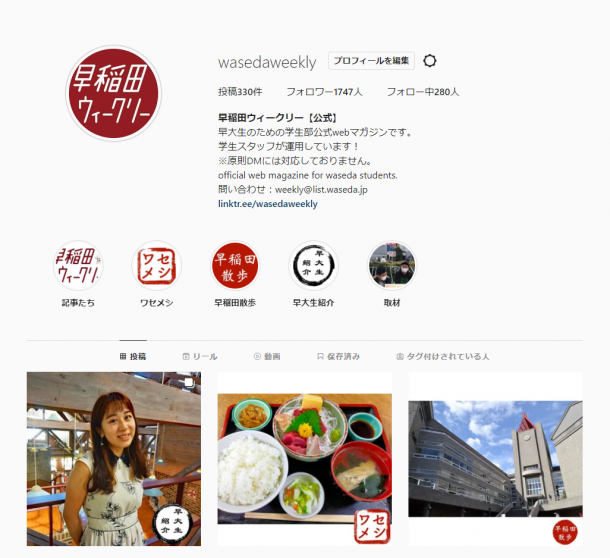The width and height of the screenshot is (610, 558).
Task: Open the campus building post
Action: coord(495,459)
